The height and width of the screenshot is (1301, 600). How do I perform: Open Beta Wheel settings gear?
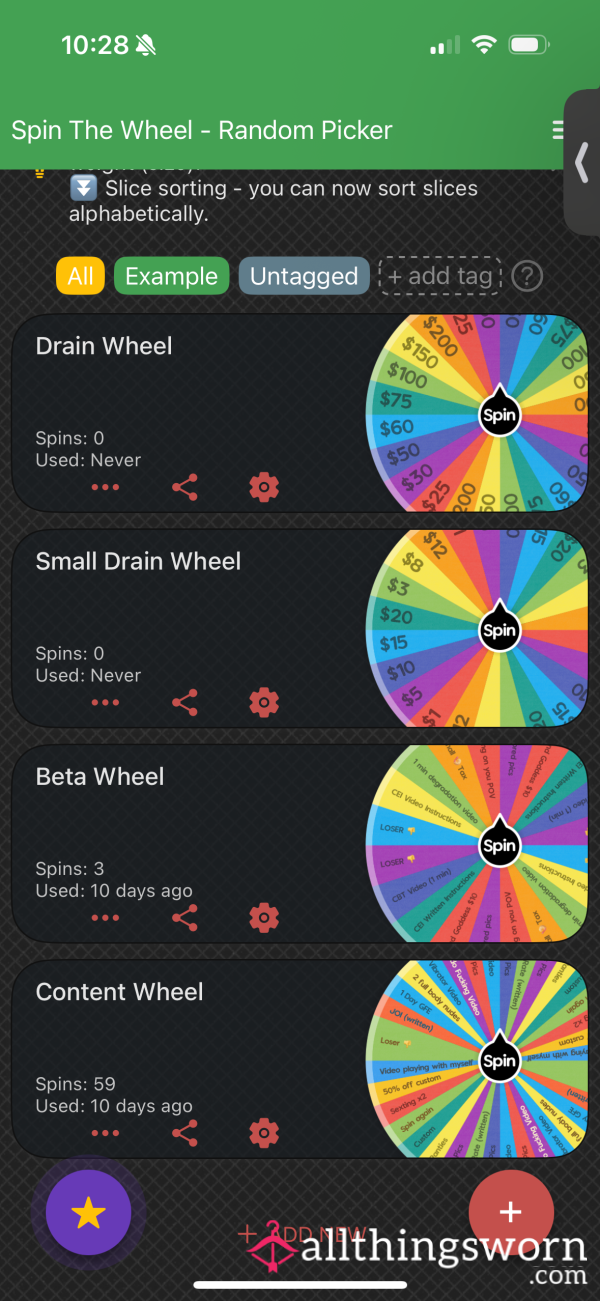point(263,917)
